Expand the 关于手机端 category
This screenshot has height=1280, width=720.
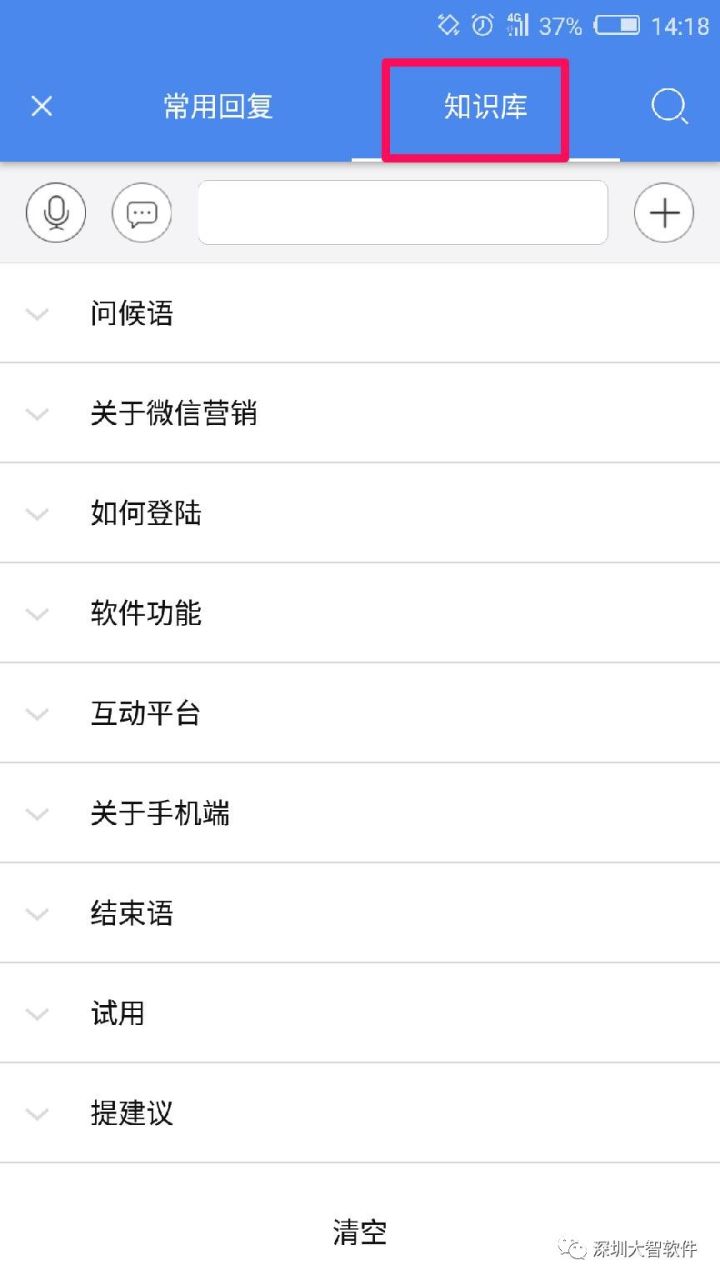coord(360,813)
